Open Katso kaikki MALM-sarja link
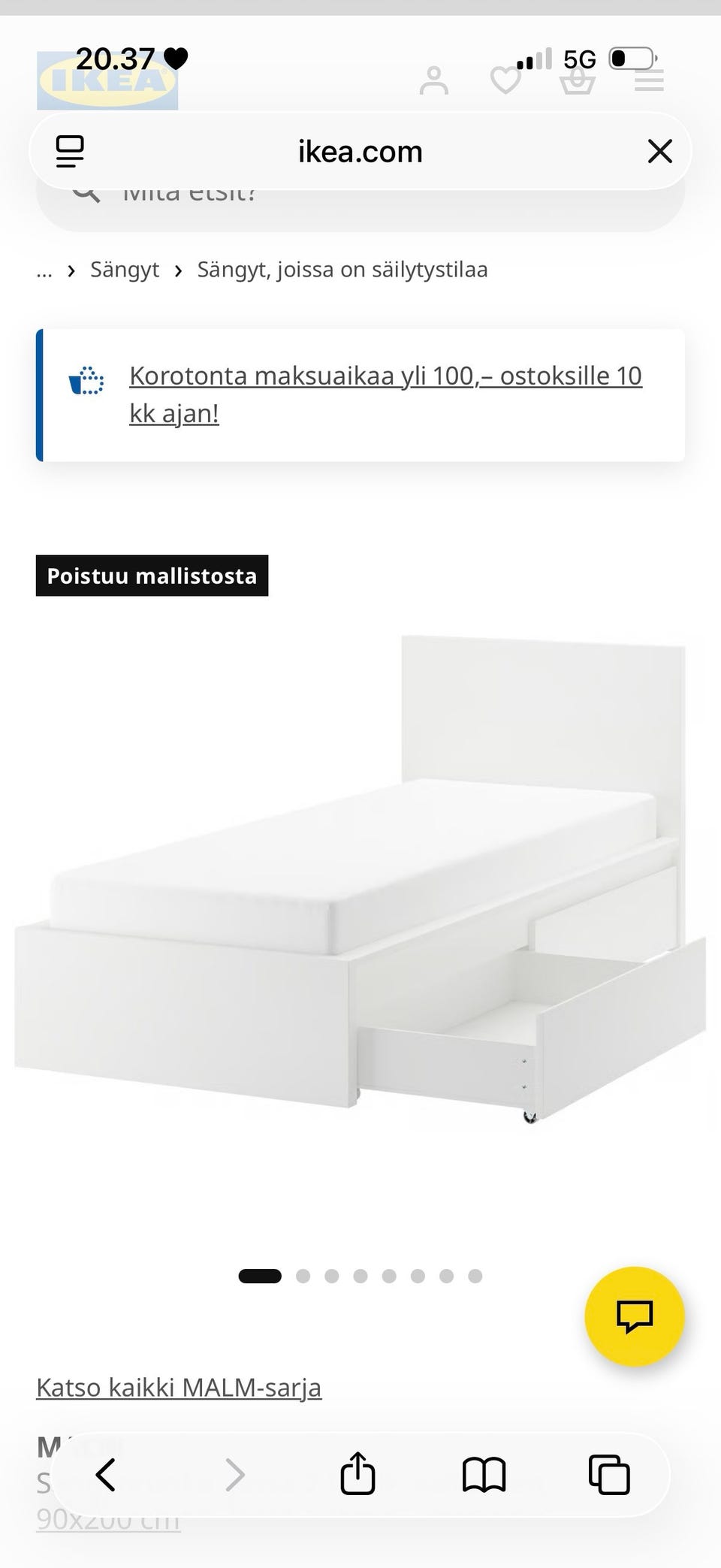Image resolution: width=721 pixels, height=1568 pixels. (179, 1386)
